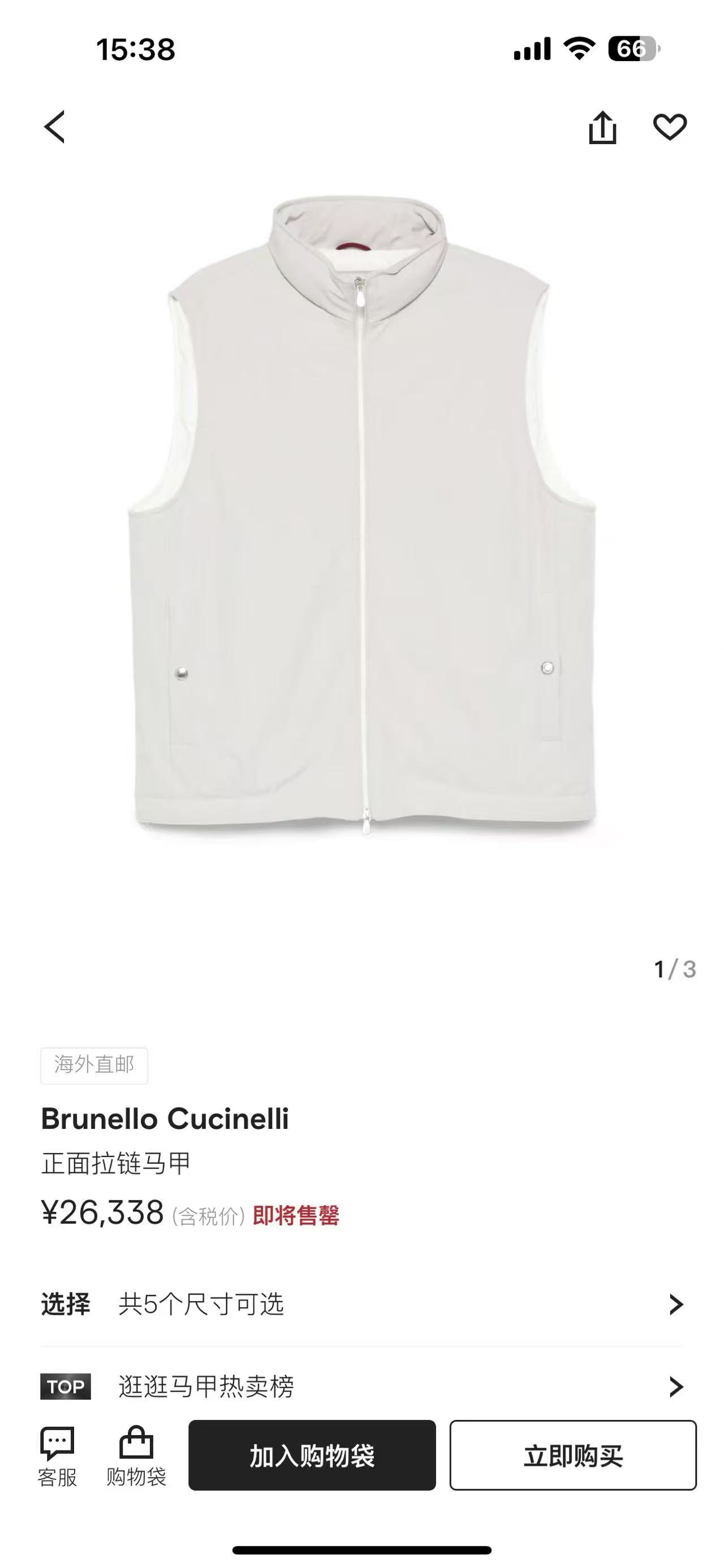Image resolution: width=724 pixels, height=1568 pixels.
Task: Tap 加入购物袋 to add to bag
Action: 312,1456
